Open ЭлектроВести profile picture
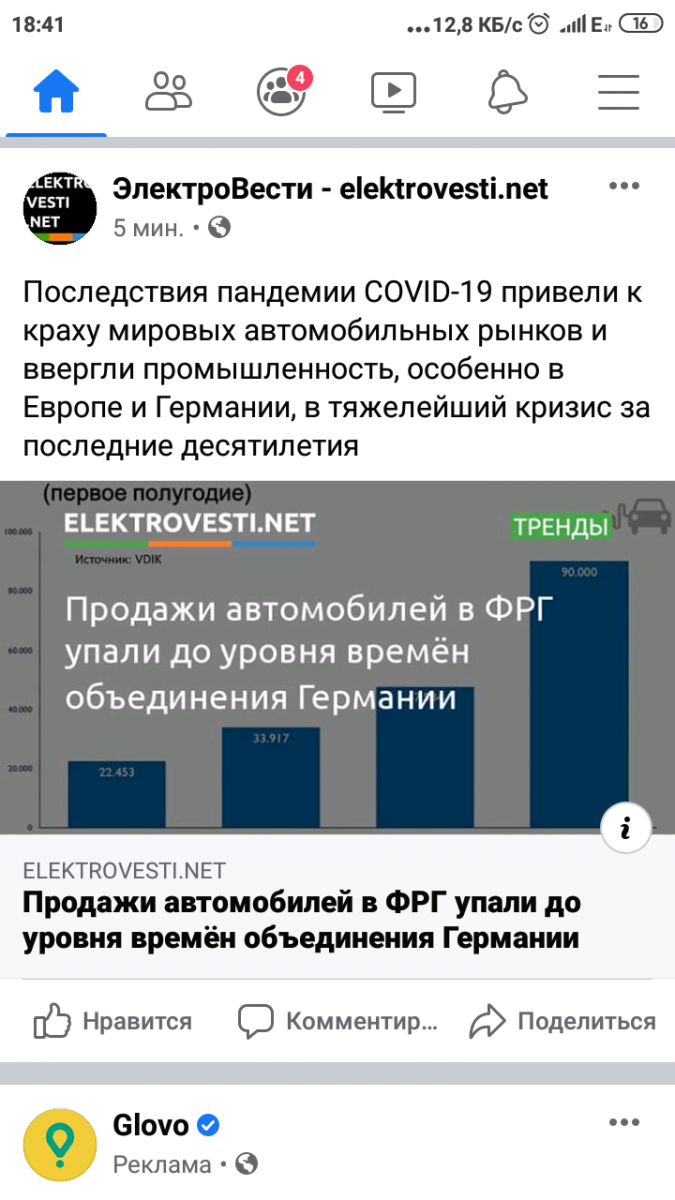This screenshot has height=1200, width=675. pyautogui.click(x=60, y=205)
